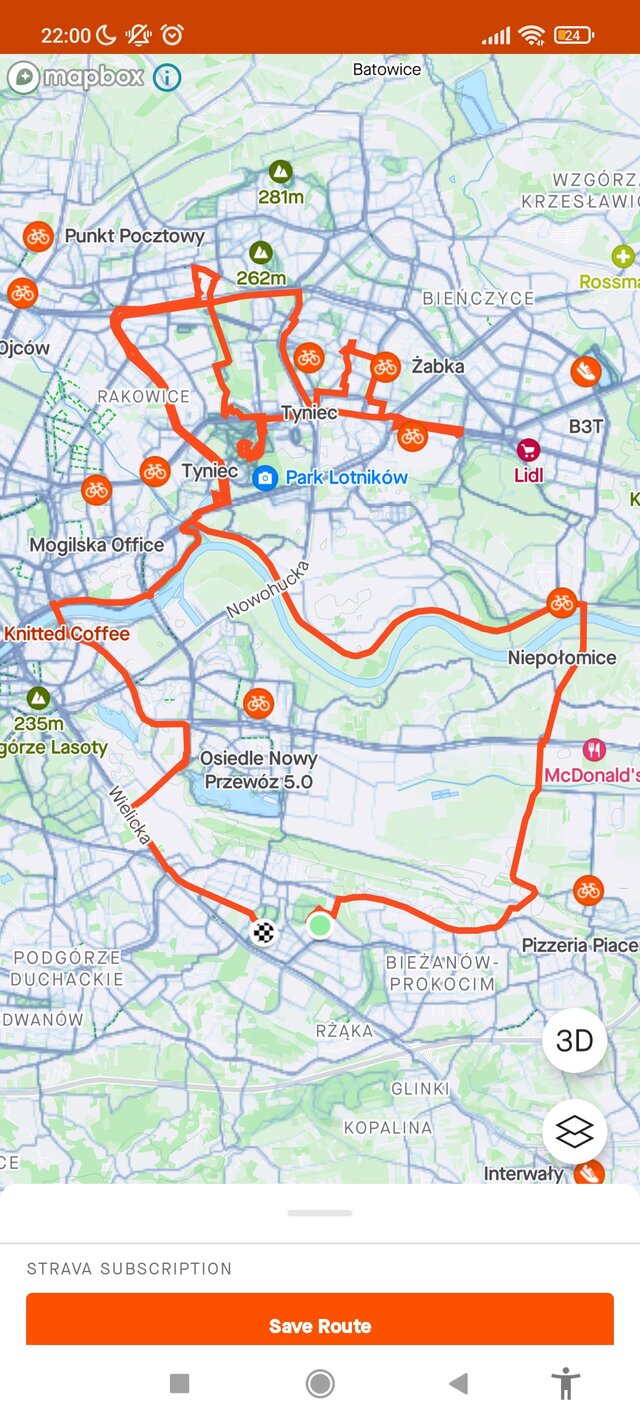Open Mapbox attribution info icon

pyautogui.click(x=167, y=77)
